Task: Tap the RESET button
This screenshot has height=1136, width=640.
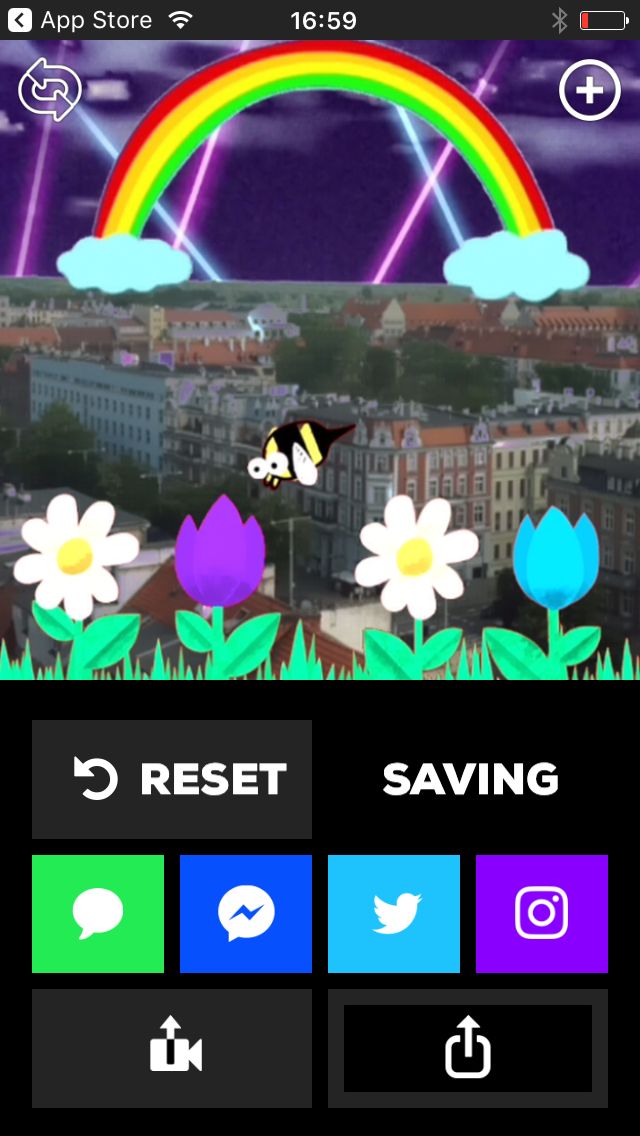Action: click(172, 779)
